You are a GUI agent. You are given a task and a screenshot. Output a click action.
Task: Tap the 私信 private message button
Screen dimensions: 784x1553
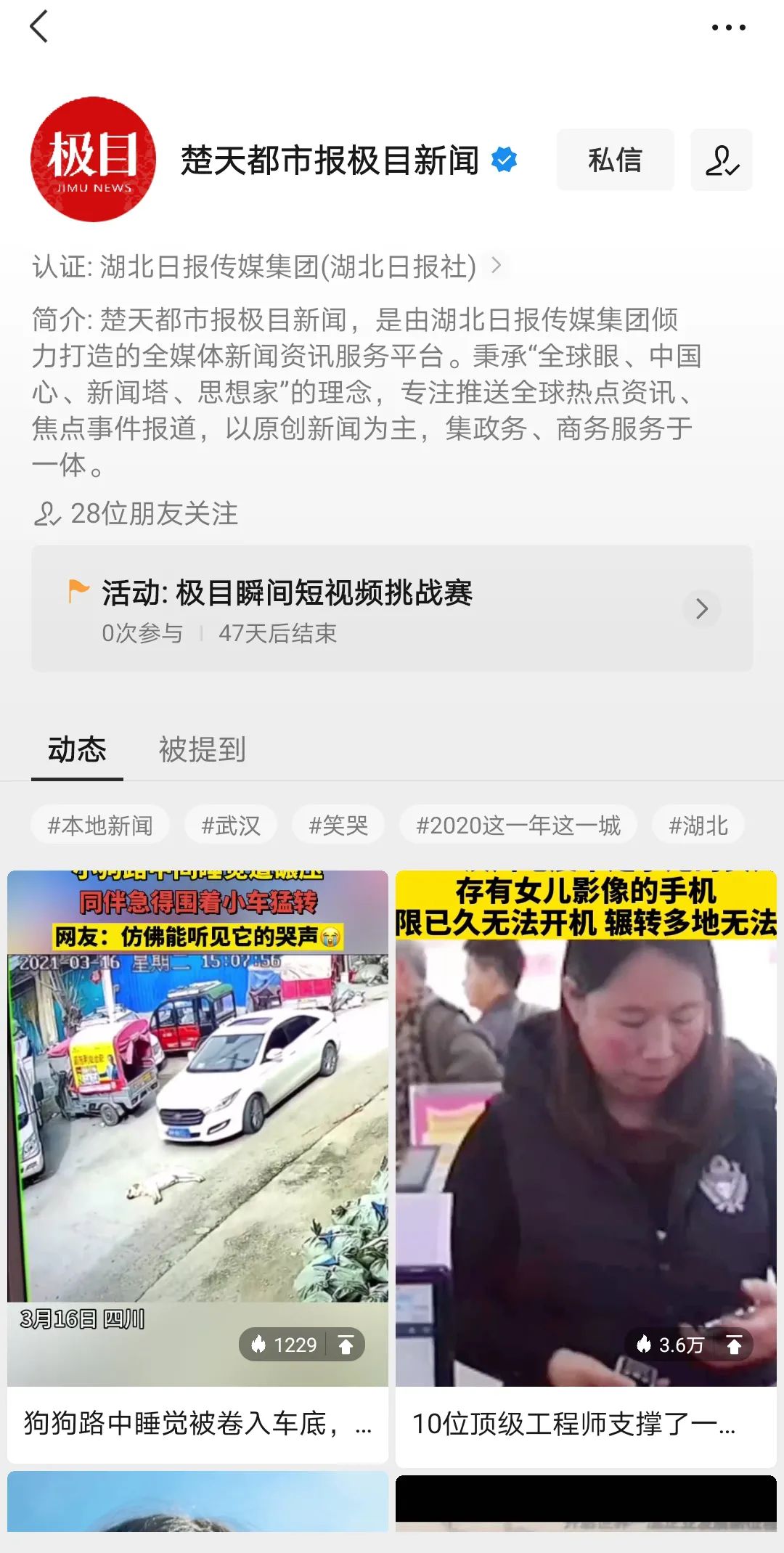pos(615,160)
